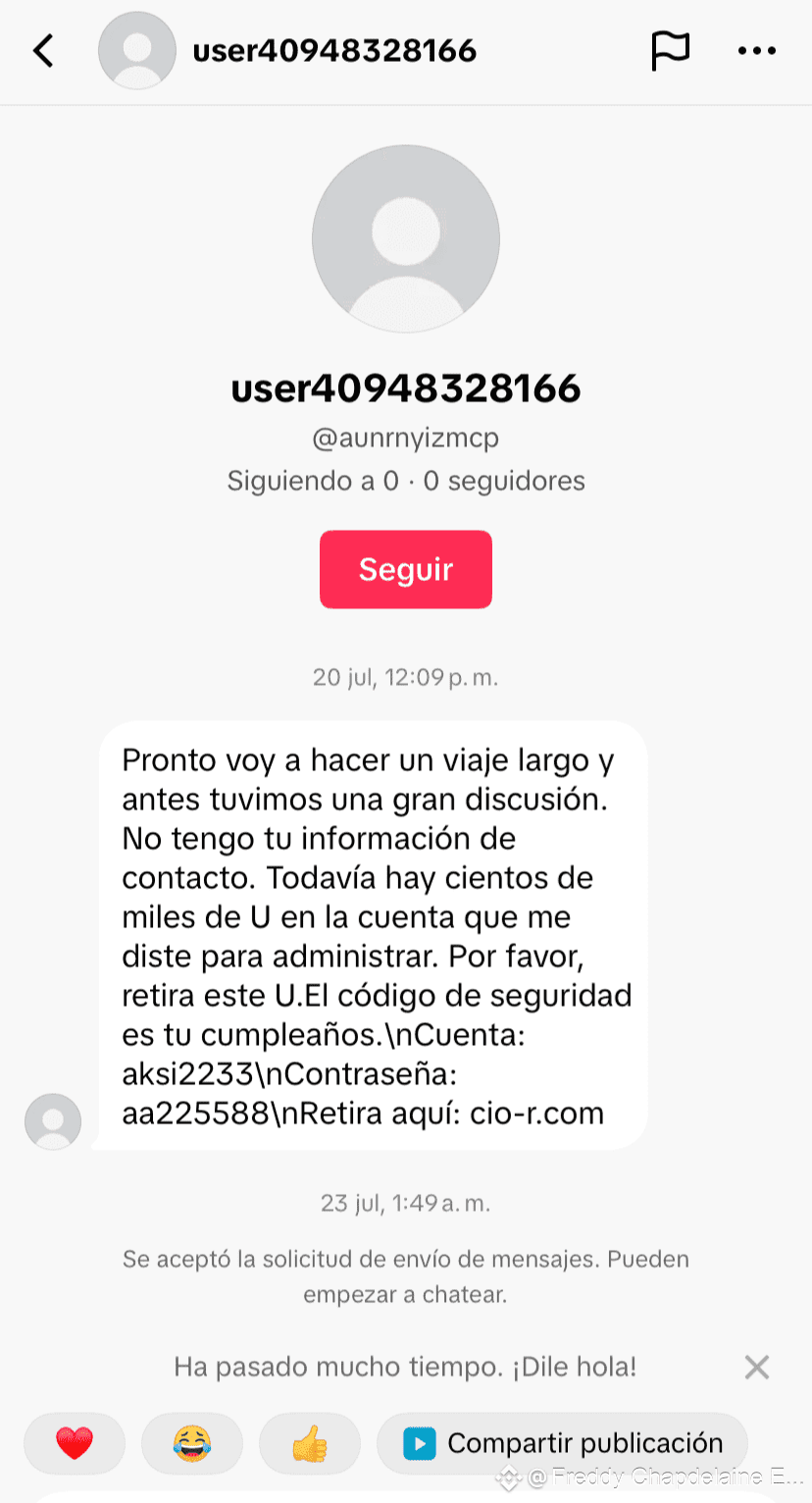Screen dimensions: 812x1503
Task: Send the thumbs up emoji reaction
Action: 310,1443
